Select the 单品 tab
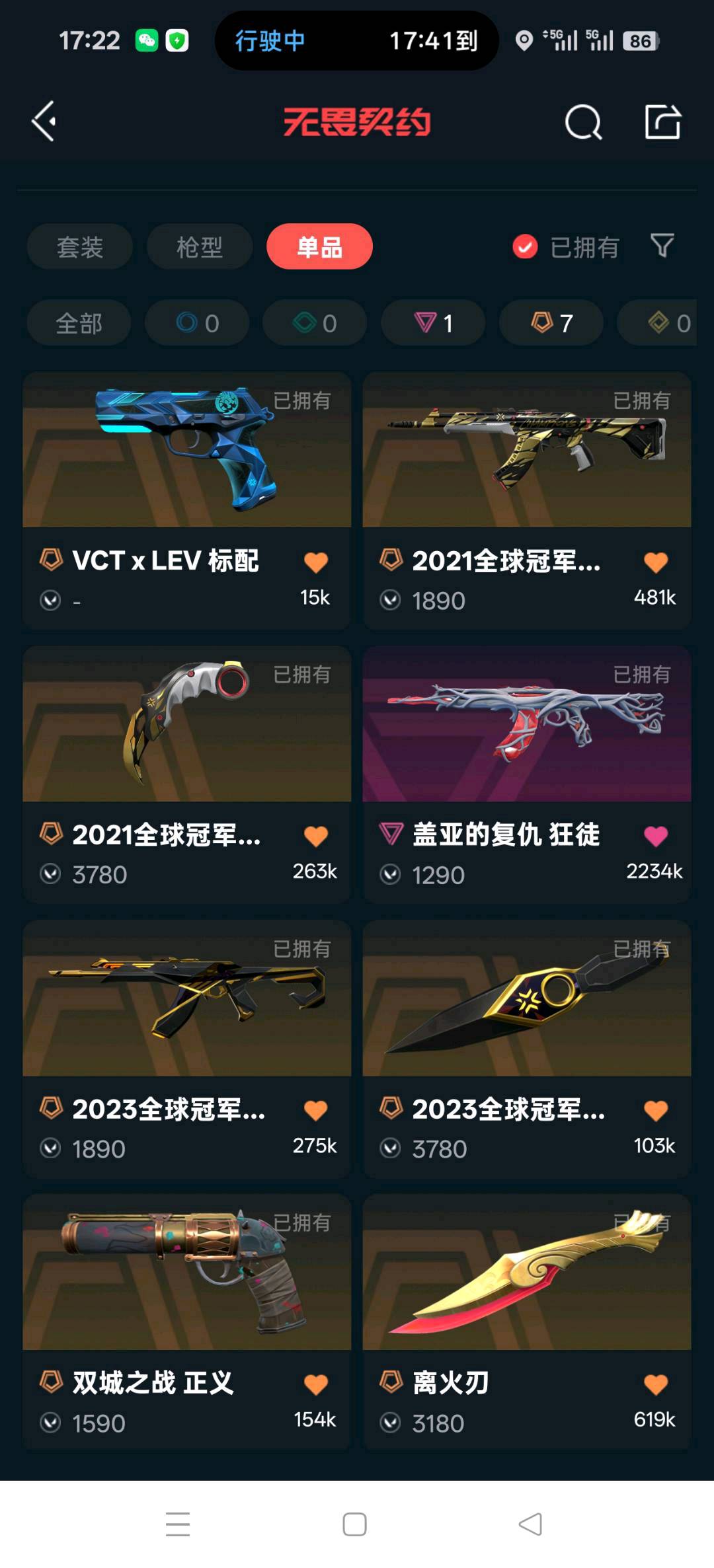Image resolution: width=714 pixels, height=1568 pixels. tap(319, 247)
